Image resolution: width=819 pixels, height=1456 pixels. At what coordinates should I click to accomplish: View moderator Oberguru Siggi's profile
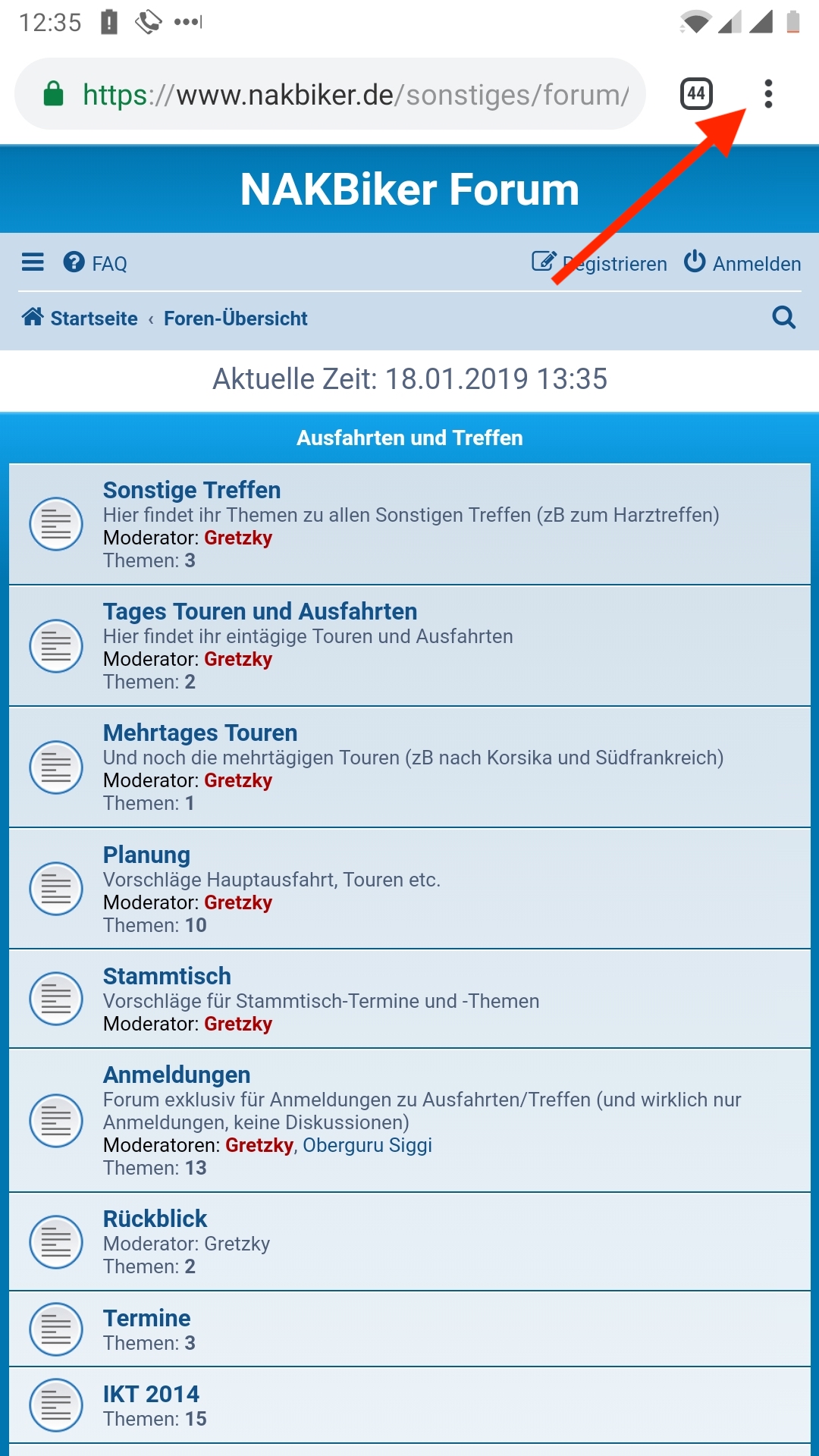click(x=367, y=1145)
